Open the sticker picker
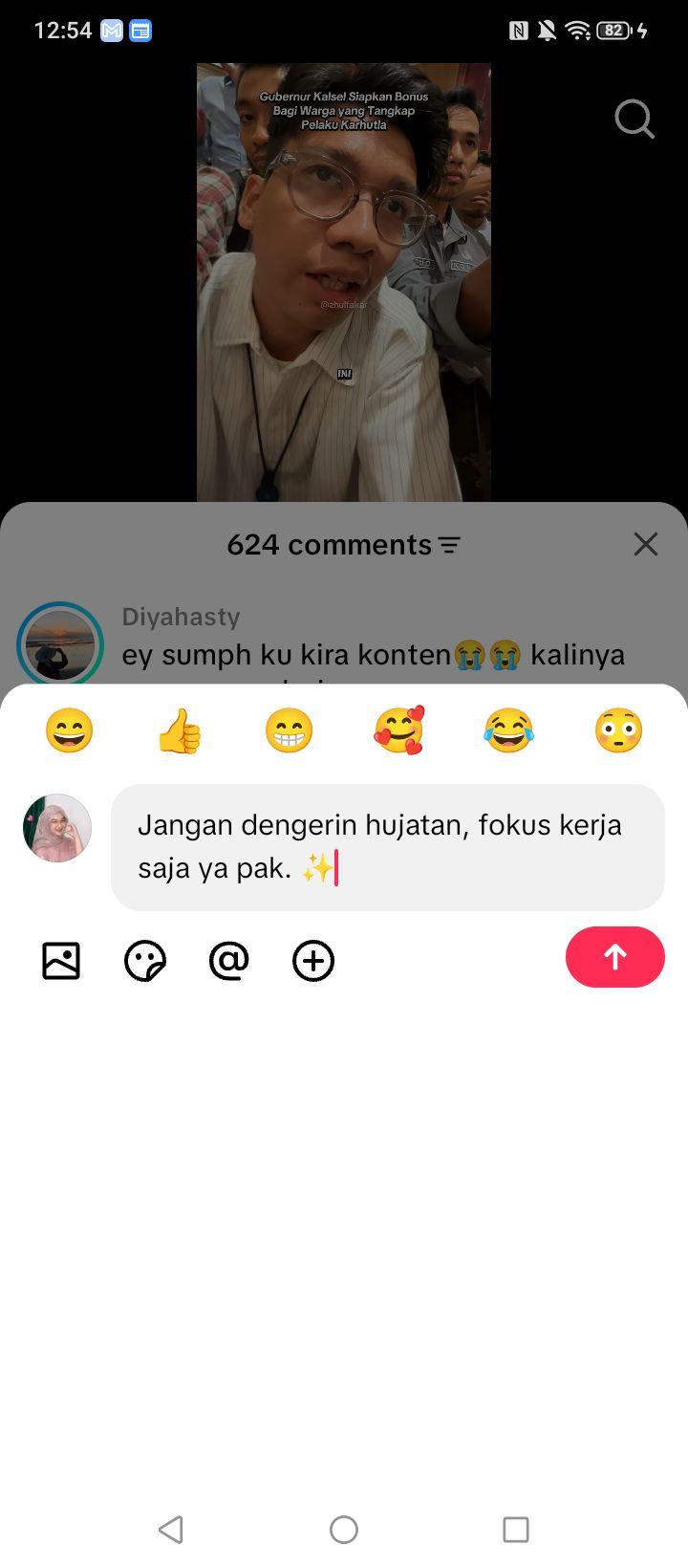Image resolution: width=688 pixels, height=1568 pixels. point(145,961)
